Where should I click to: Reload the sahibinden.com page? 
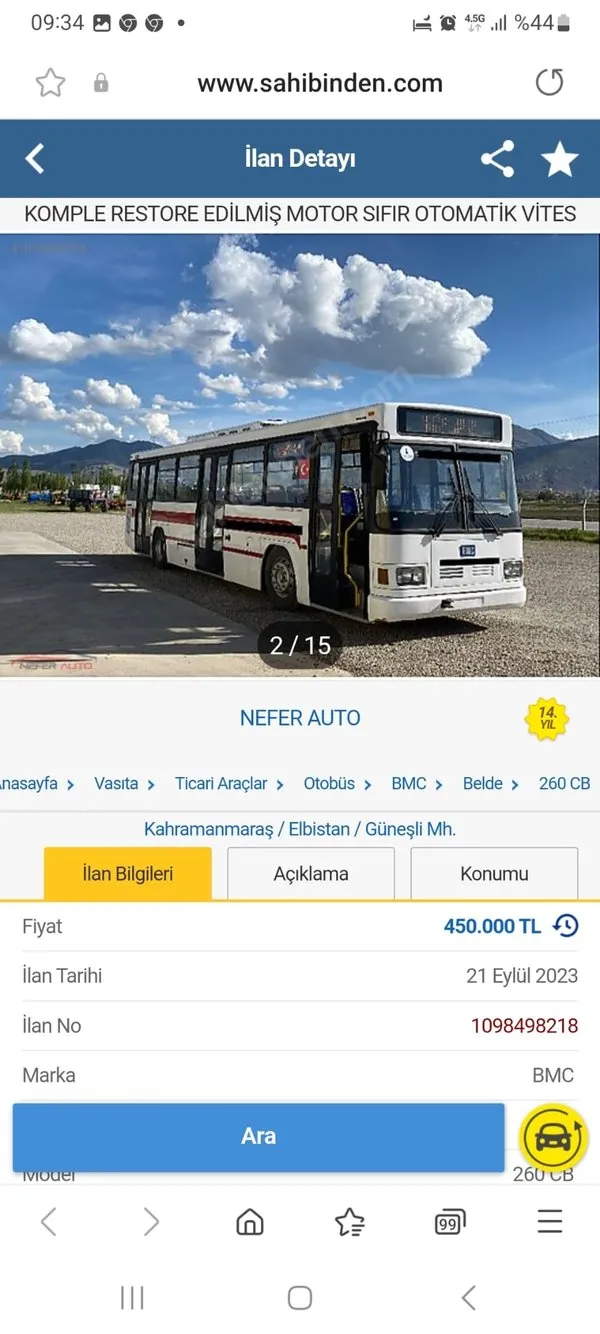pyautogui.click(x=549, y=82)
